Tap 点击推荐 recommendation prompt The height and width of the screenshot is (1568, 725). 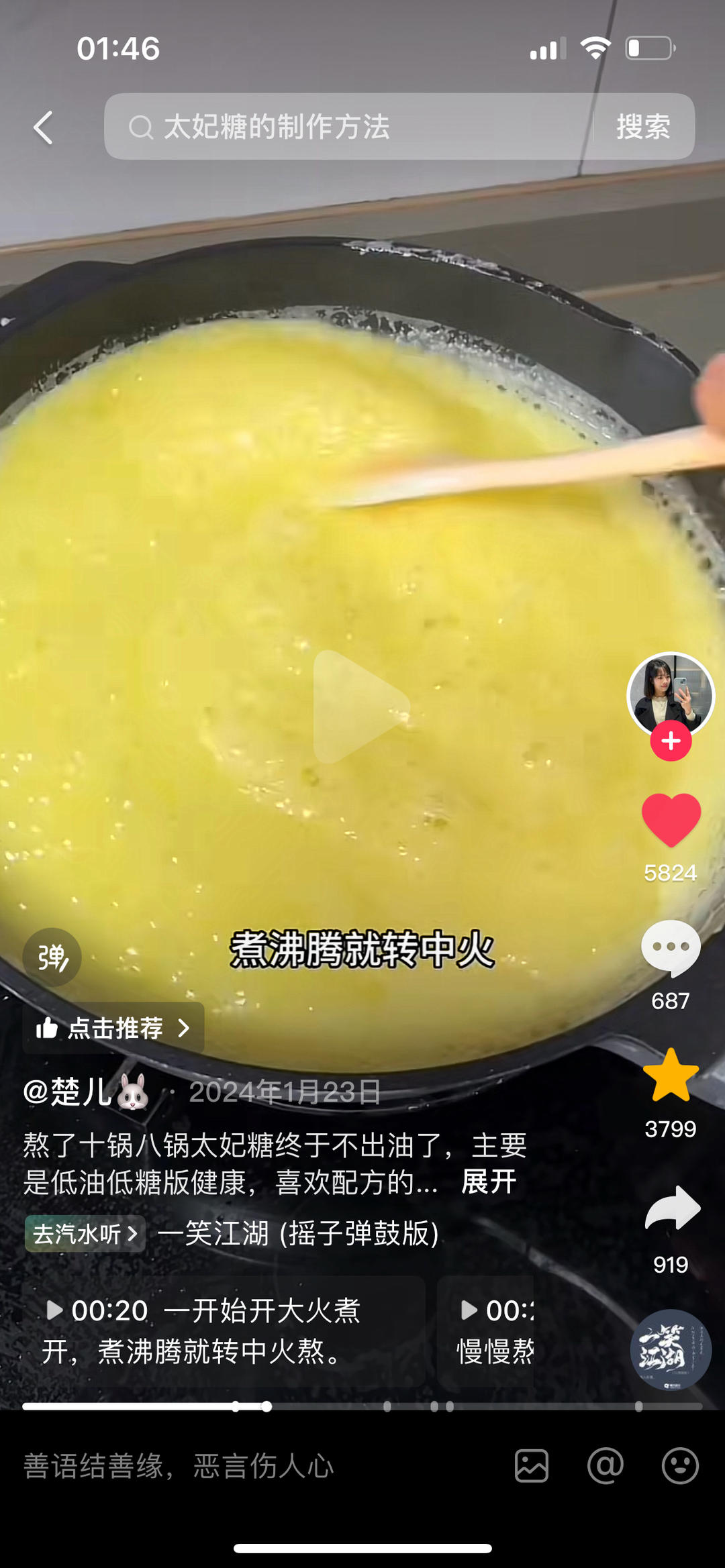pos(115,1029)
